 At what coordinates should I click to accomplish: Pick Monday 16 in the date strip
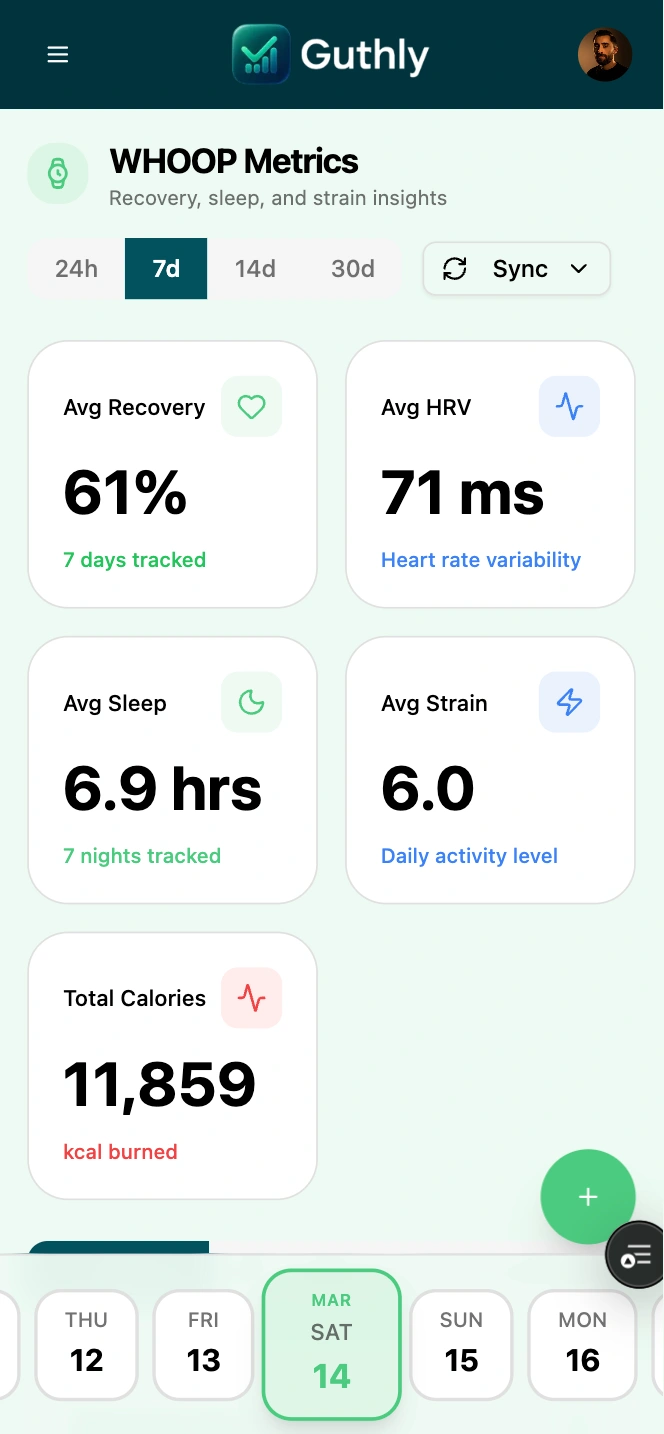(582, 1344)
